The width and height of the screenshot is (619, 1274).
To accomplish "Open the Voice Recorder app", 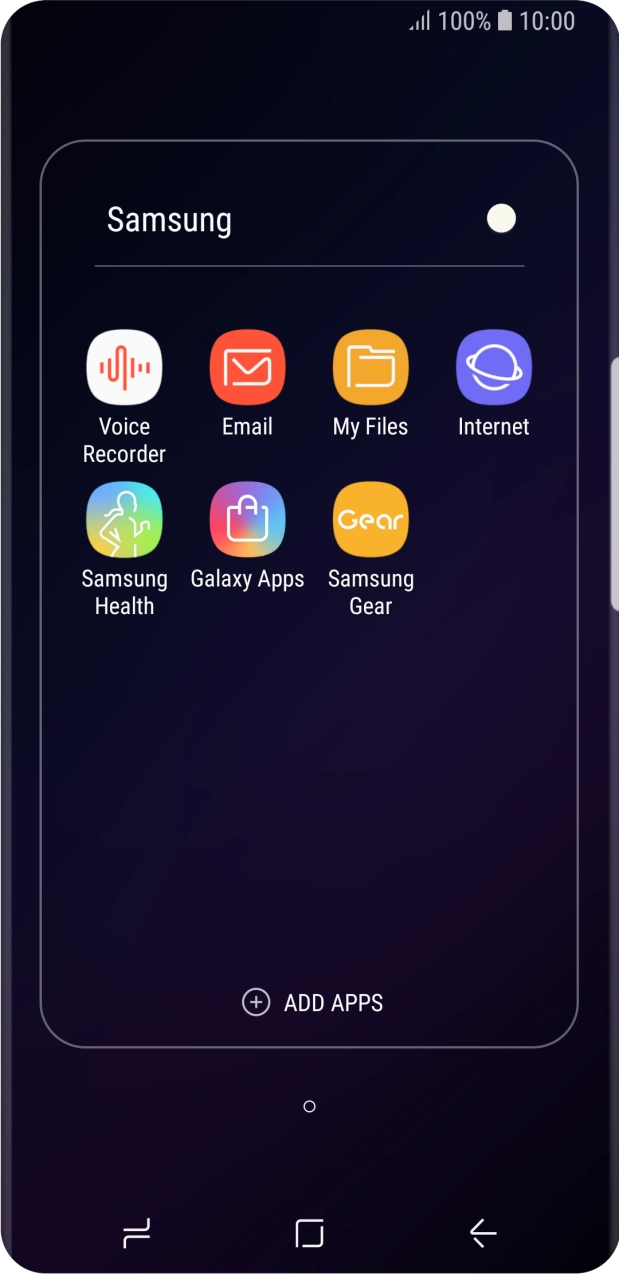I will point(124,368).
